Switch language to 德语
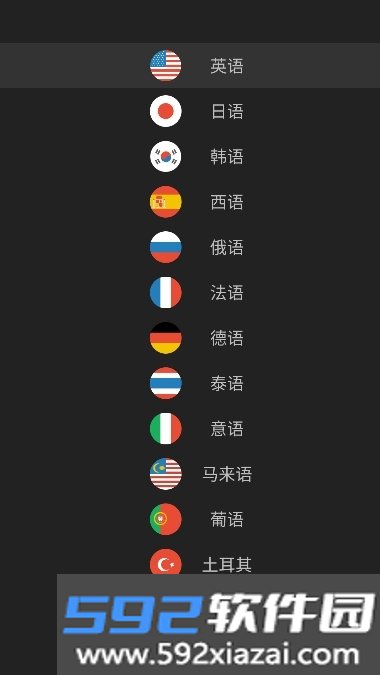The width and height of the screenshot is (380, 675). coord(190,338)
